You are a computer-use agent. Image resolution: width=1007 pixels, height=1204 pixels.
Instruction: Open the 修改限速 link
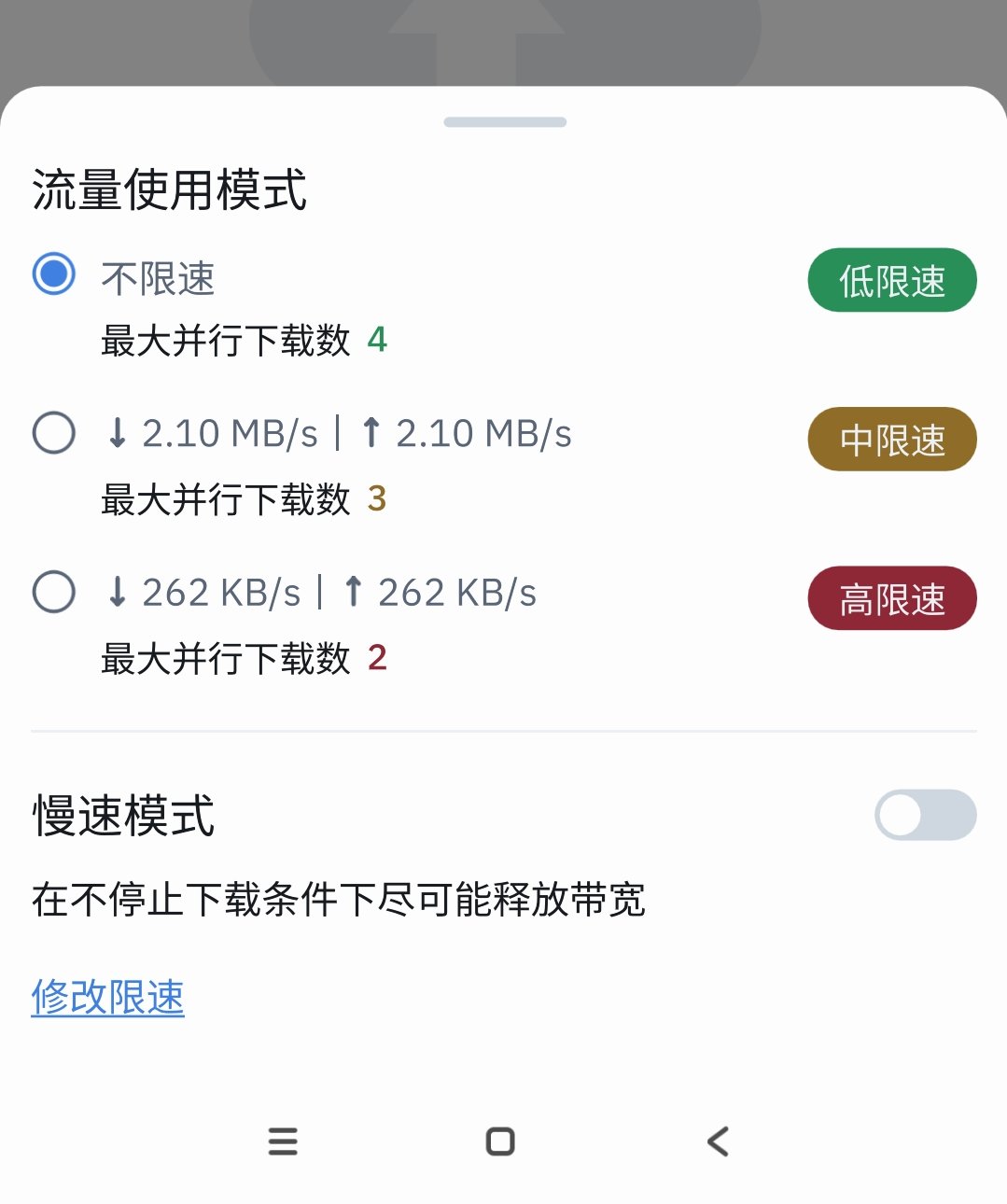(108, 997)
